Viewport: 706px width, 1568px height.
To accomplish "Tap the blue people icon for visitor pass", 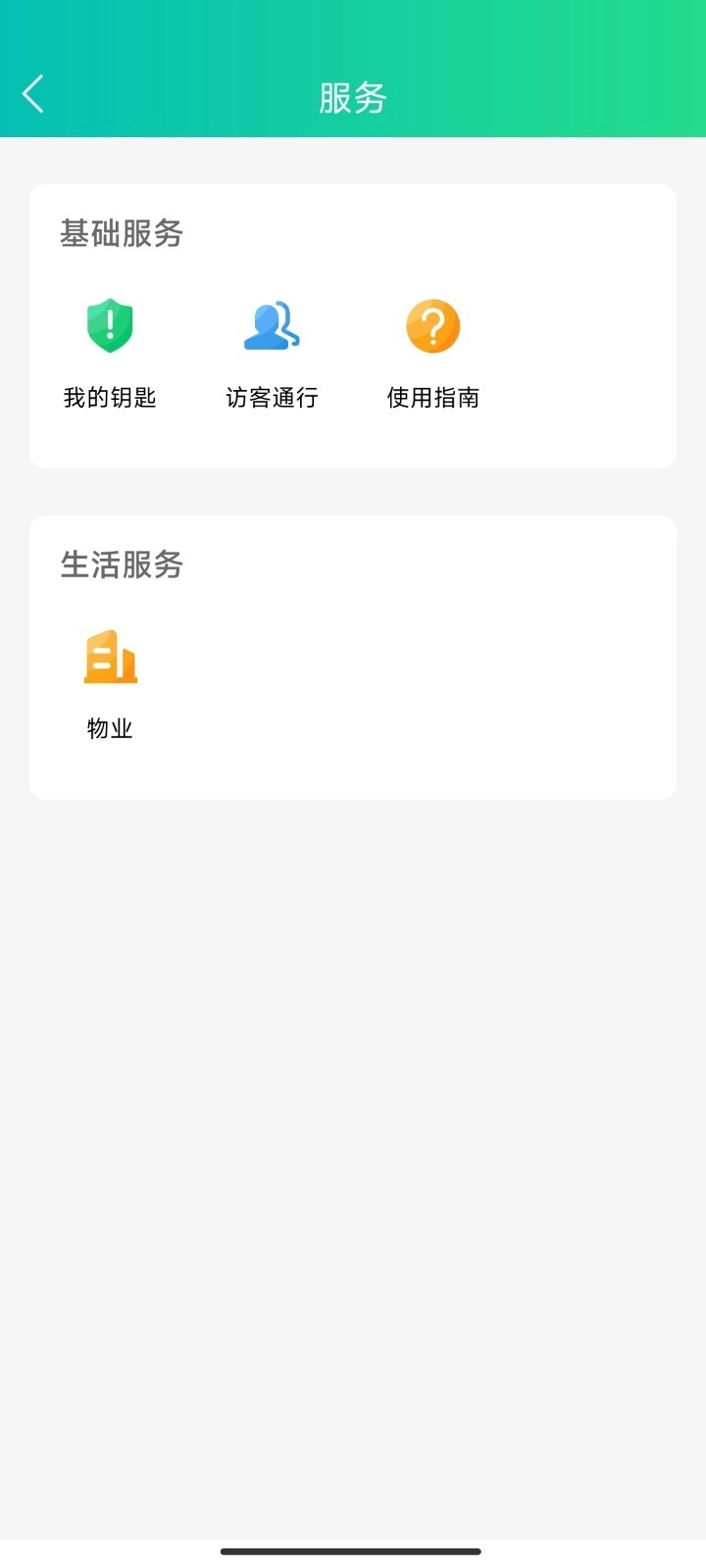I will click(x=271, y=326).
